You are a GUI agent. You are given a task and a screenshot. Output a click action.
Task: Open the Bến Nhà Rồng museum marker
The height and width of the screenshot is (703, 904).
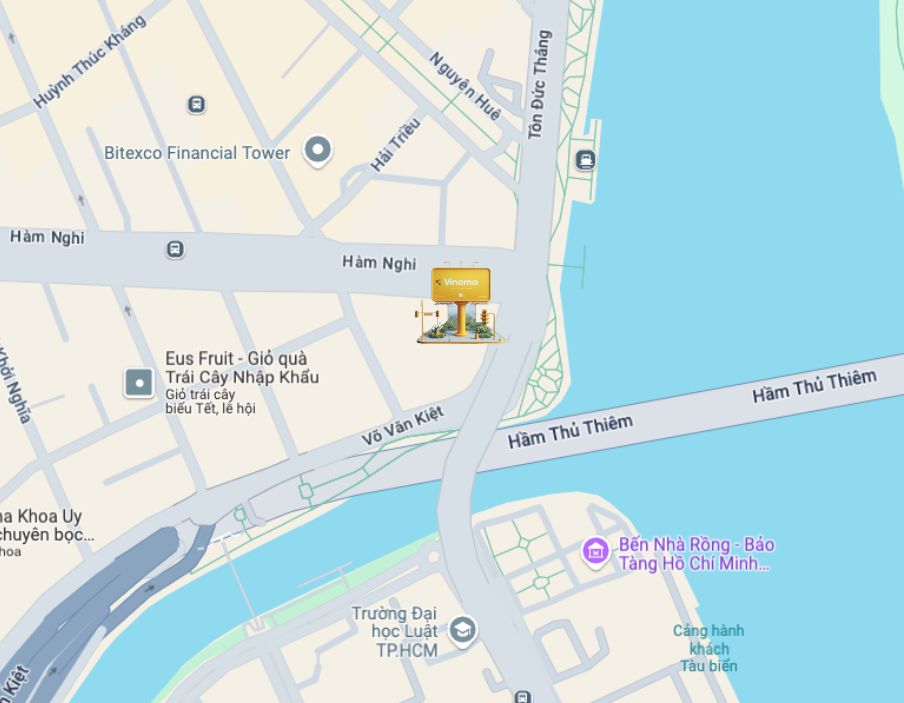[596, 550]
